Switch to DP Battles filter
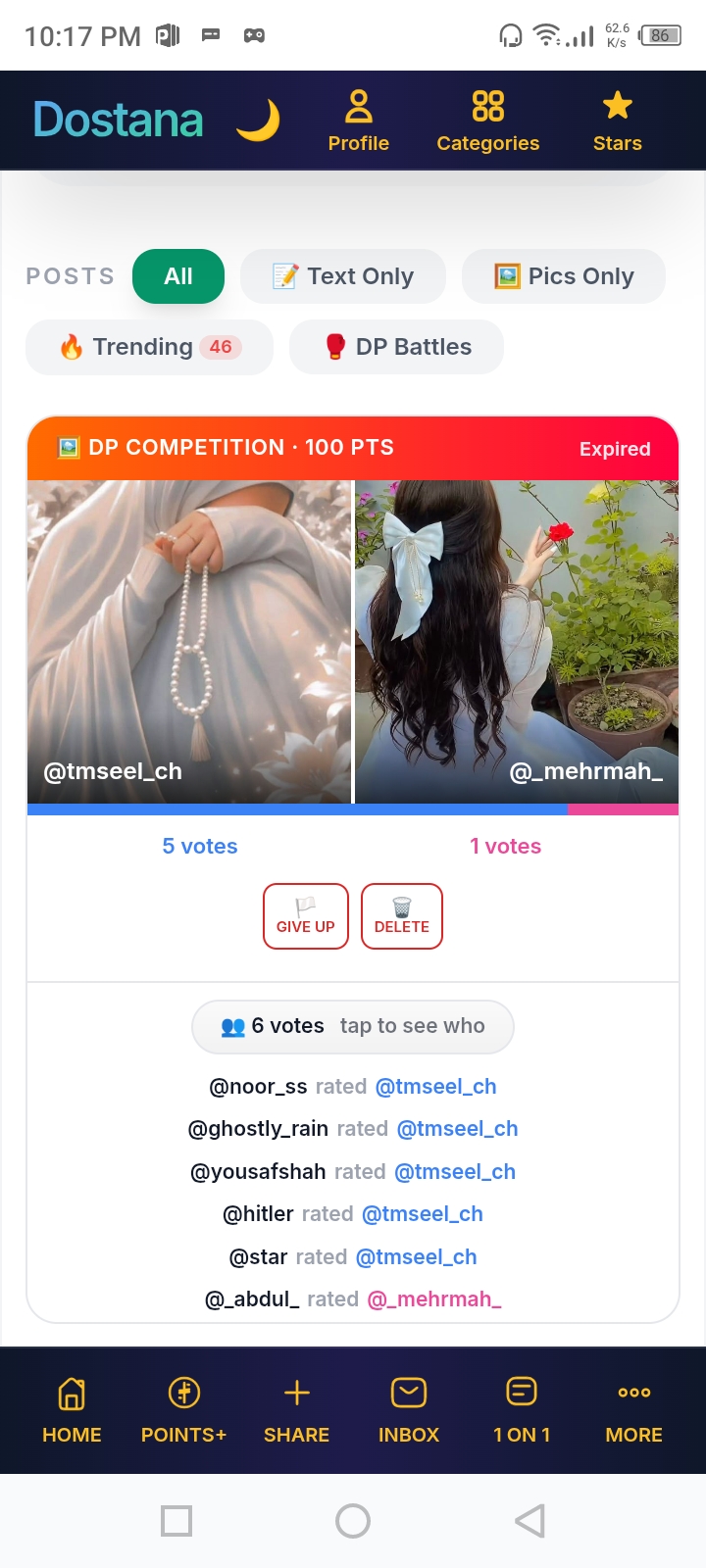706x1568 pixels. coord(396,347)
